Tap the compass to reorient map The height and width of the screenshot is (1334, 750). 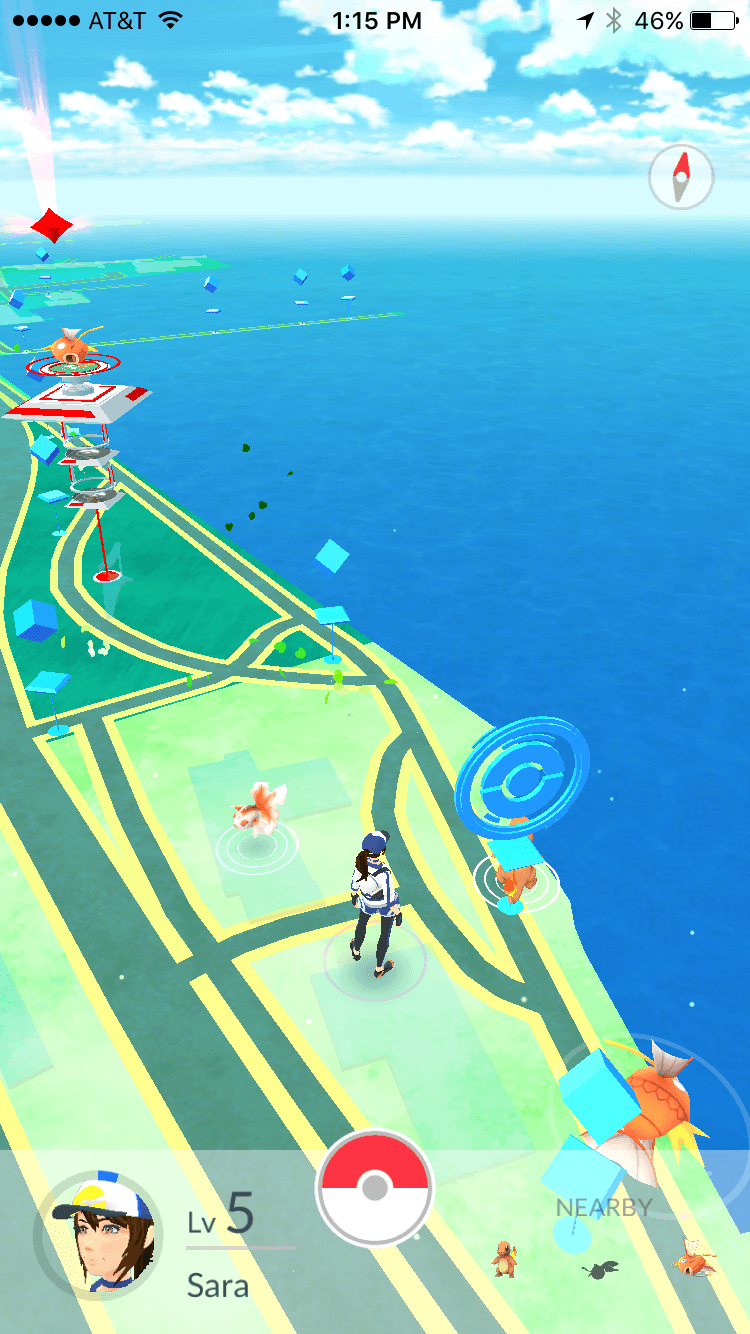pyautogui.click(x=681, y=179)
